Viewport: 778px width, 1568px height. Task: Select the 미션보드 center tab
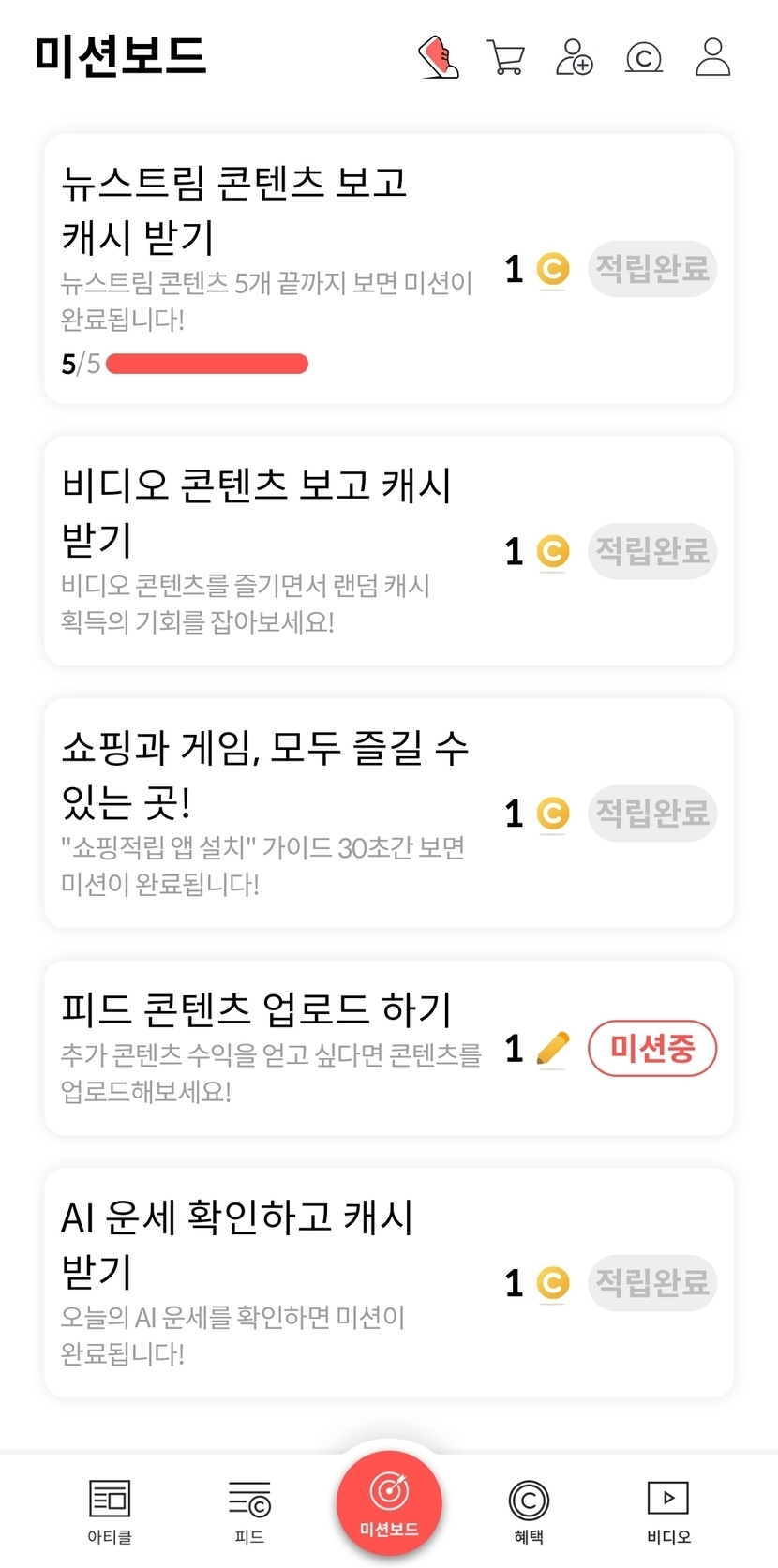(x=389, y=1502)
